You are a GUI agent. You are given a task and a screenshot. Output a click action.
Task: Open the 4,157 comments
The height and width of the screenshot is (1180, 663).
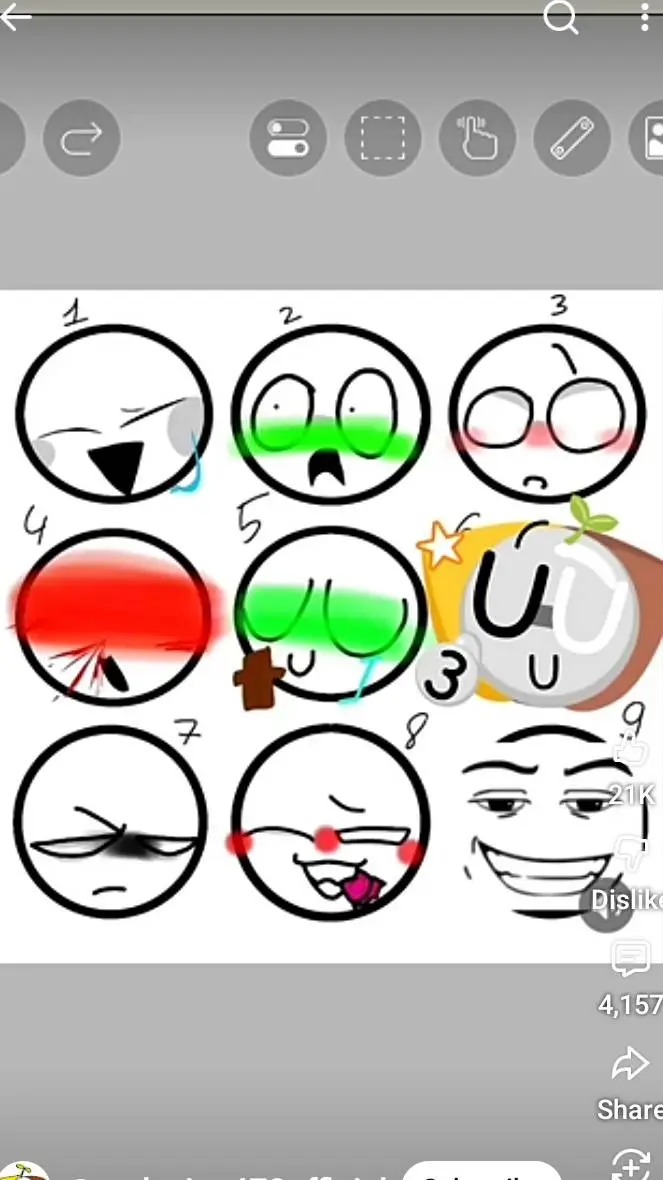click(x=631, y=961)
